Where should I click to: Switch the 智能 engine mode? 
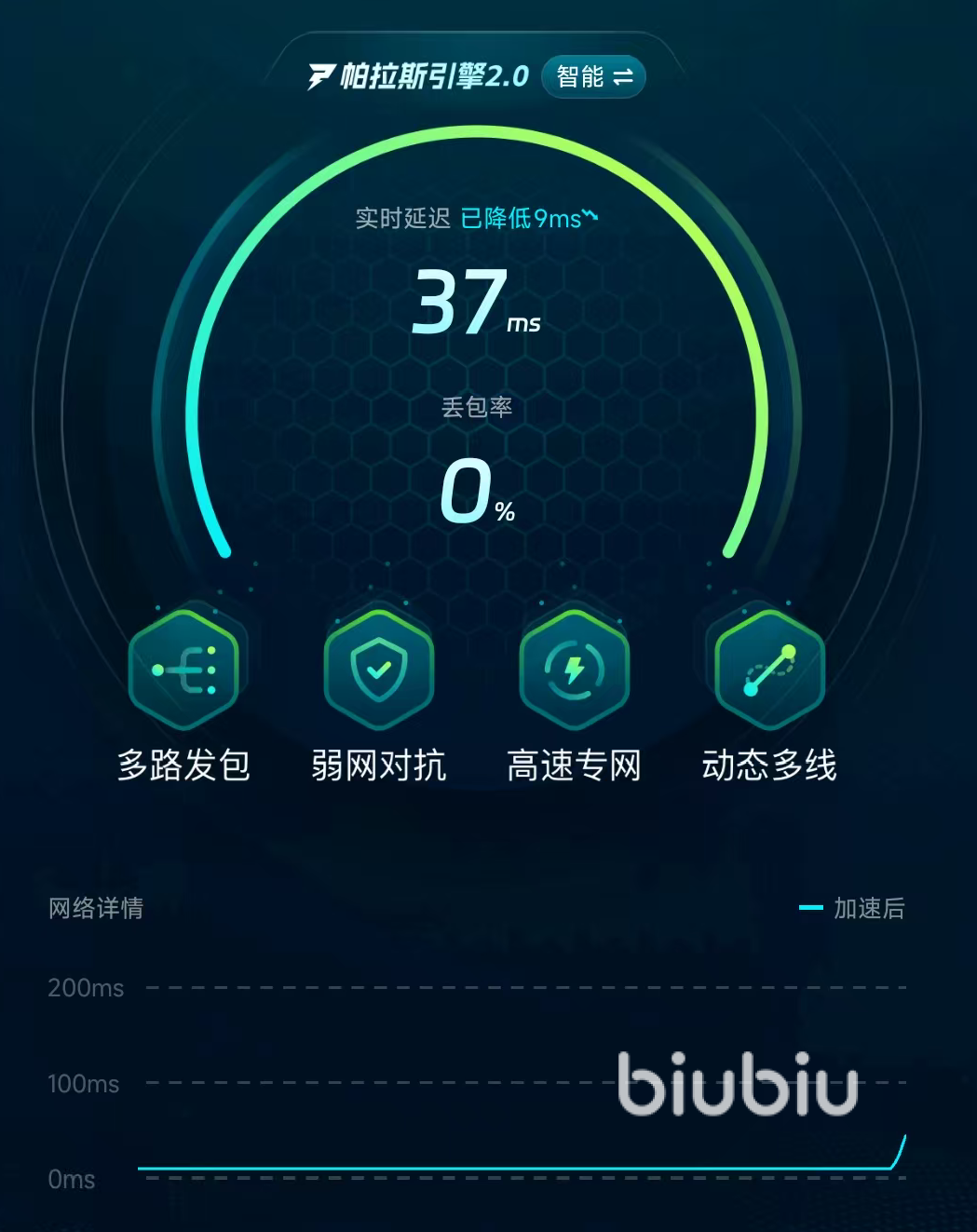click(593, 76)
